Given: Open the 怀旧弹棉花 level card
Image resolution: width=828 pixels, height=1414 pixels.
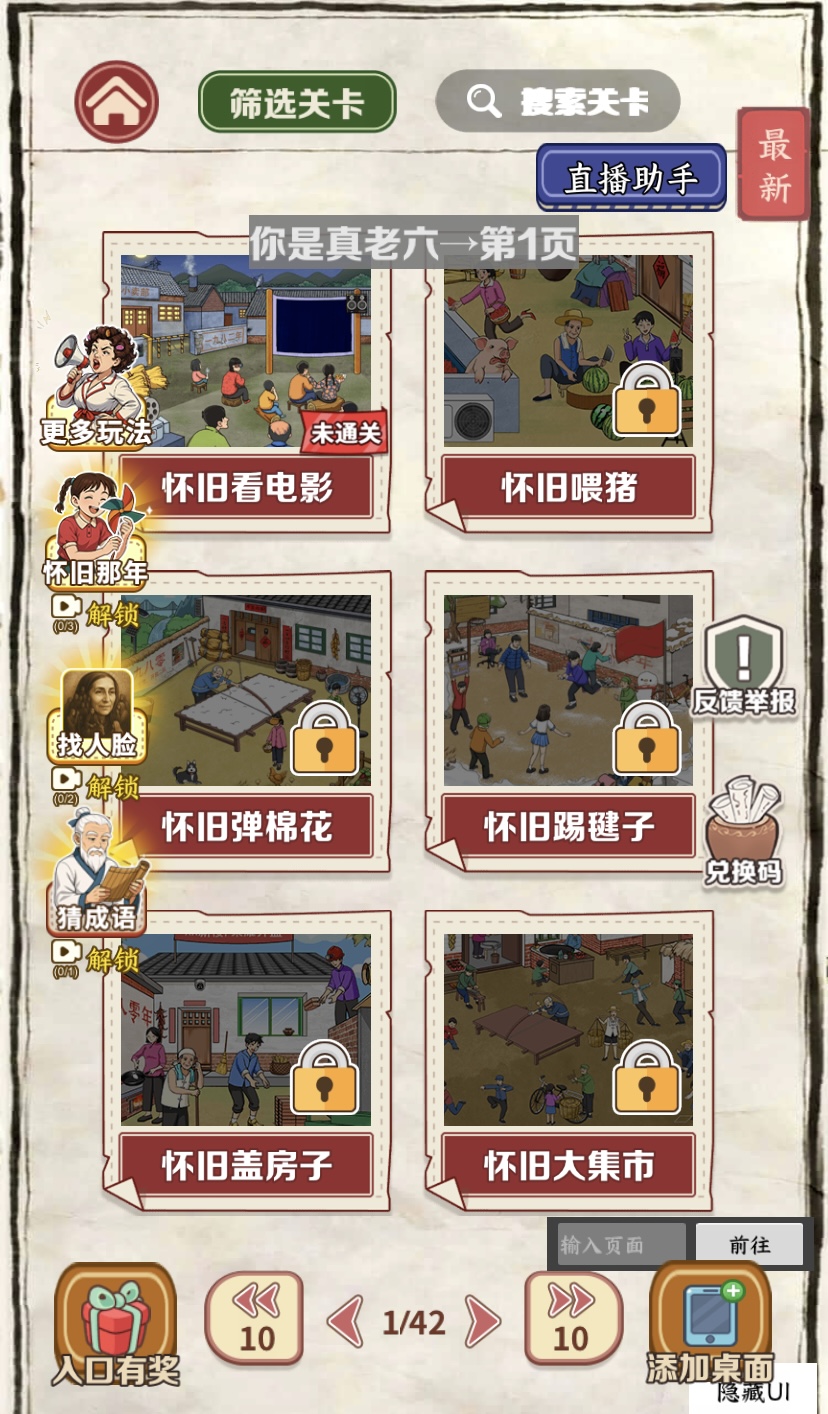Looking at the screenshot, I should point(246,720).
